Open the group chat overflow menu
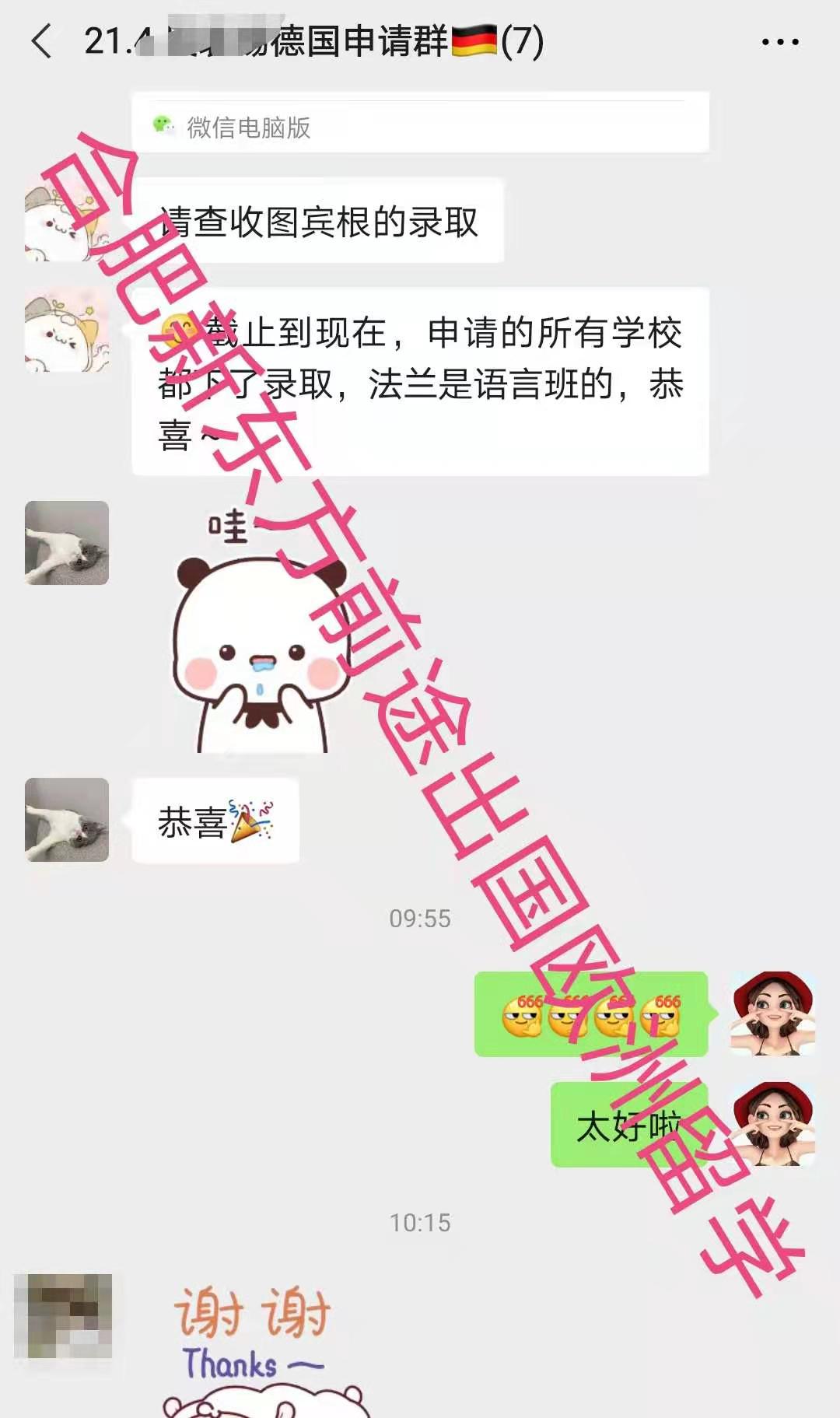The image size is (840, 1418). click(779, 42)
